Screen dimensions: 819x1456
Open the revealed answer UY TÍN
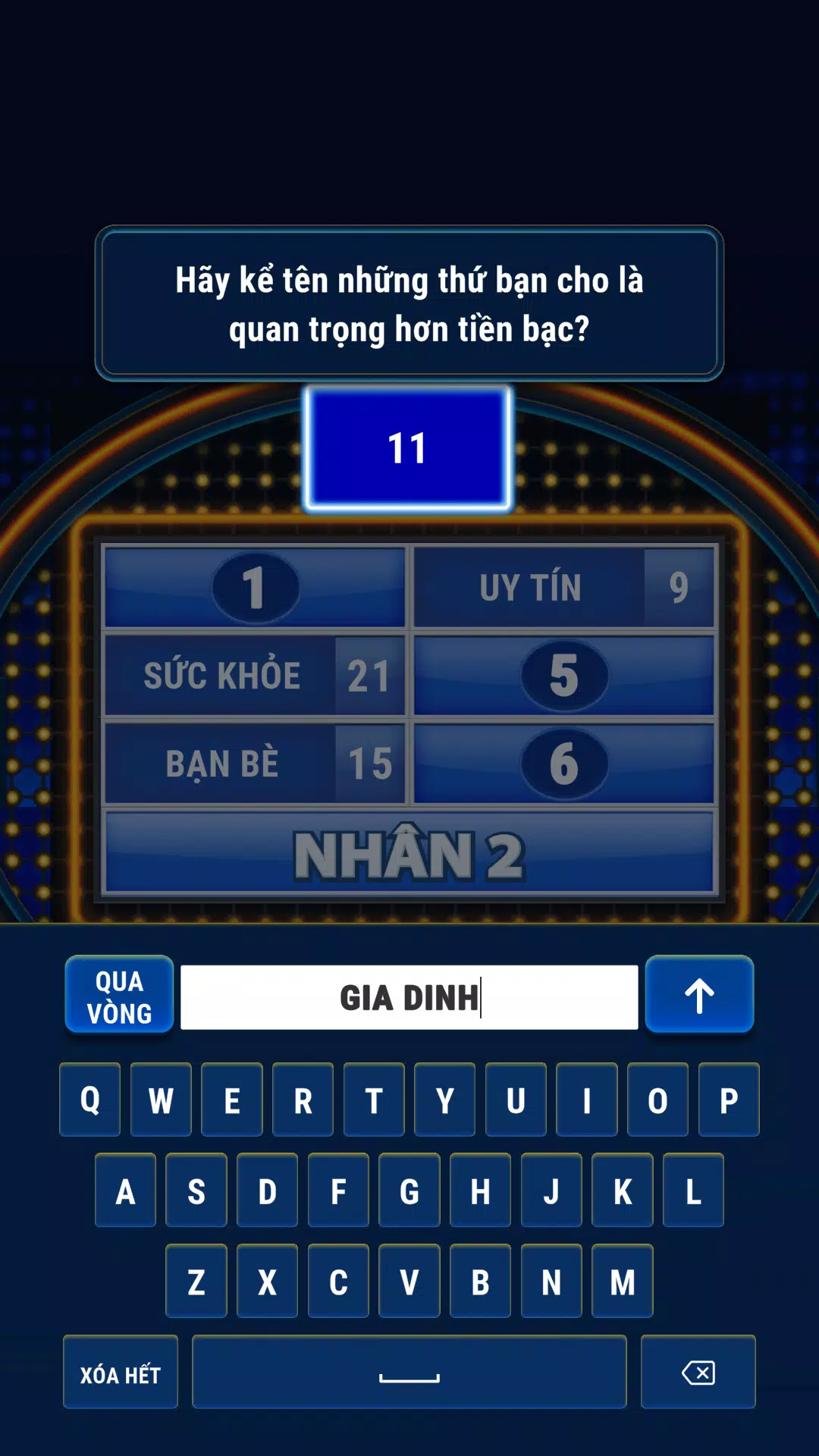(x=564, y=588)
